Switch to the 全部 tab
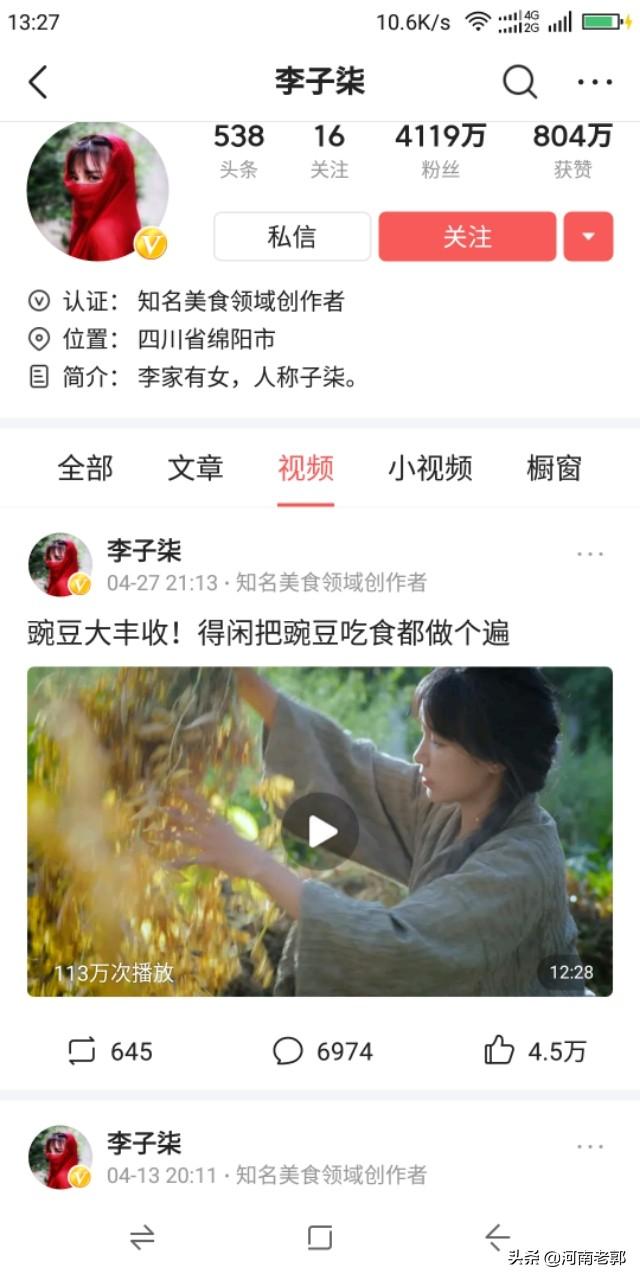Viewport: 640px width, 1280px height. pyautogui.click(x=85, y=468)
